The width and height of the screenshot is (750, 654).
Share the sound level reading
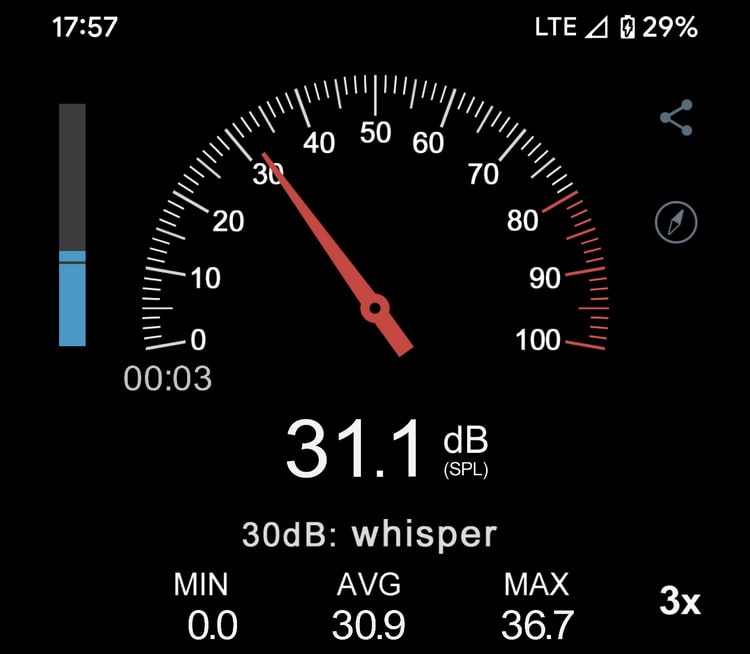(676, 118)
